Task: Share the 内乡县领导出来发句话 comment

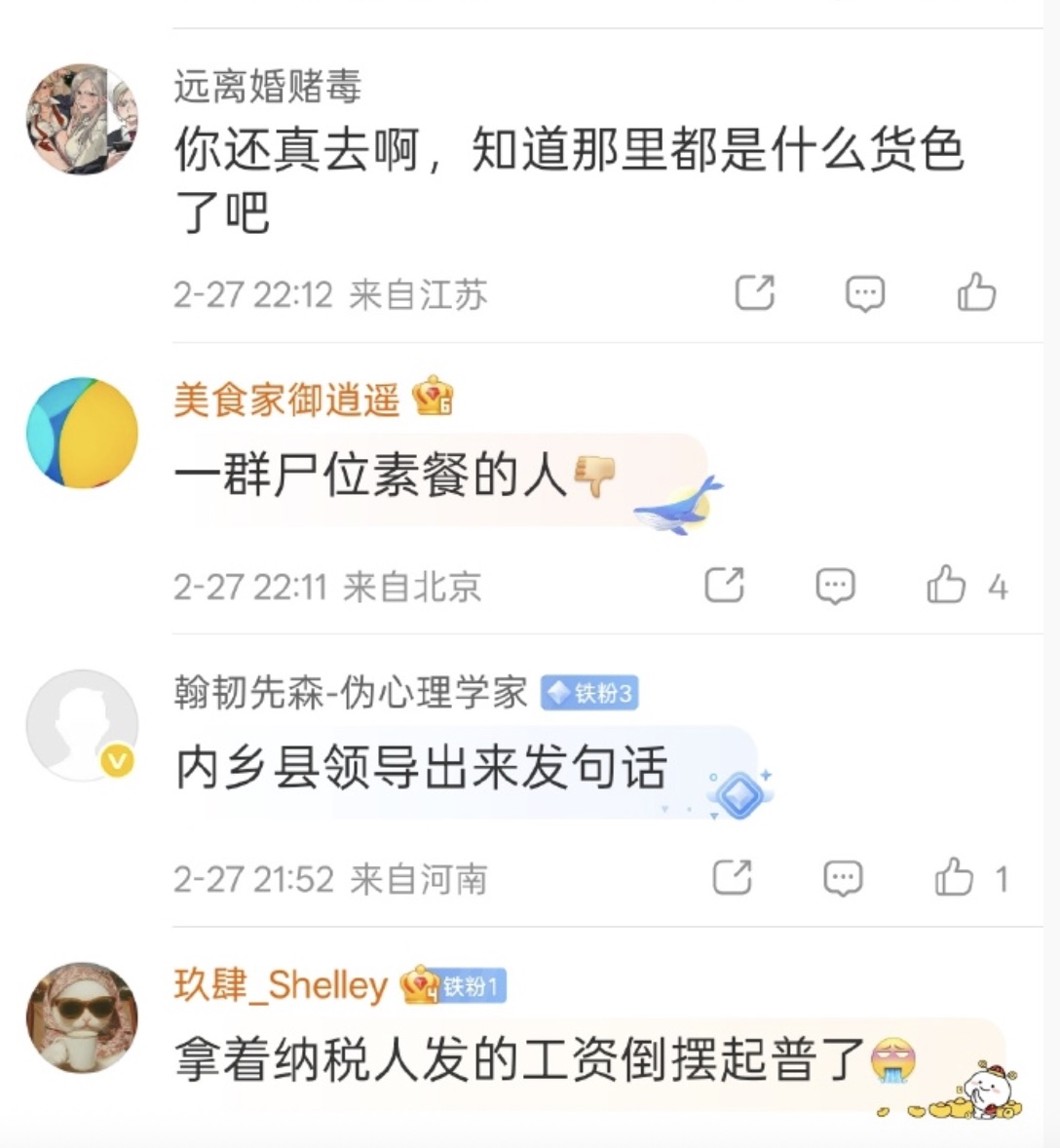Action: point(732,877)
